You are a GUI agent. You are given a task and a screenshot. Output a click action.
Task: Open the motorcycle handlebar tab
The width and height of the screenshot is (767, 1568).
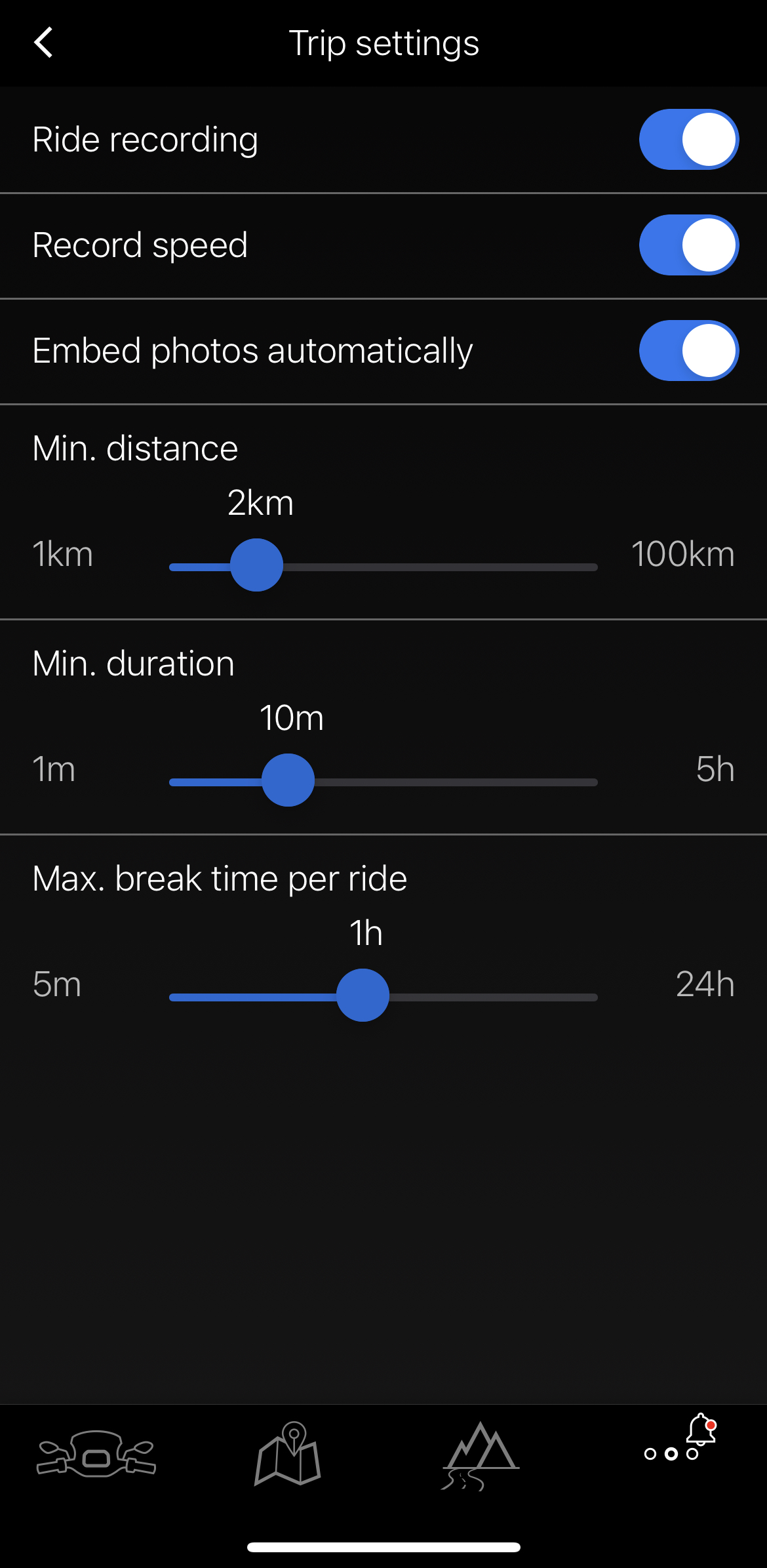pos(96,1455)
